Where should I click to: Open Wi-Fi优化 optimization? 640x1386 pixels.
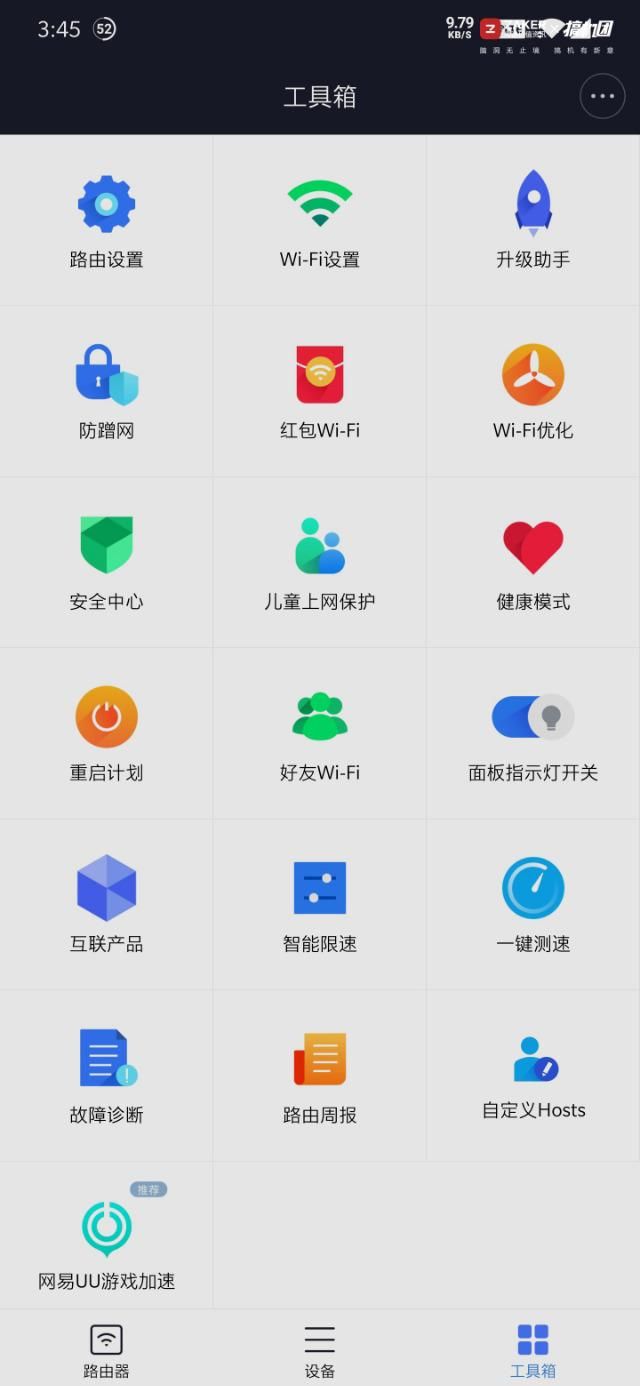click(x=533, y=392)
